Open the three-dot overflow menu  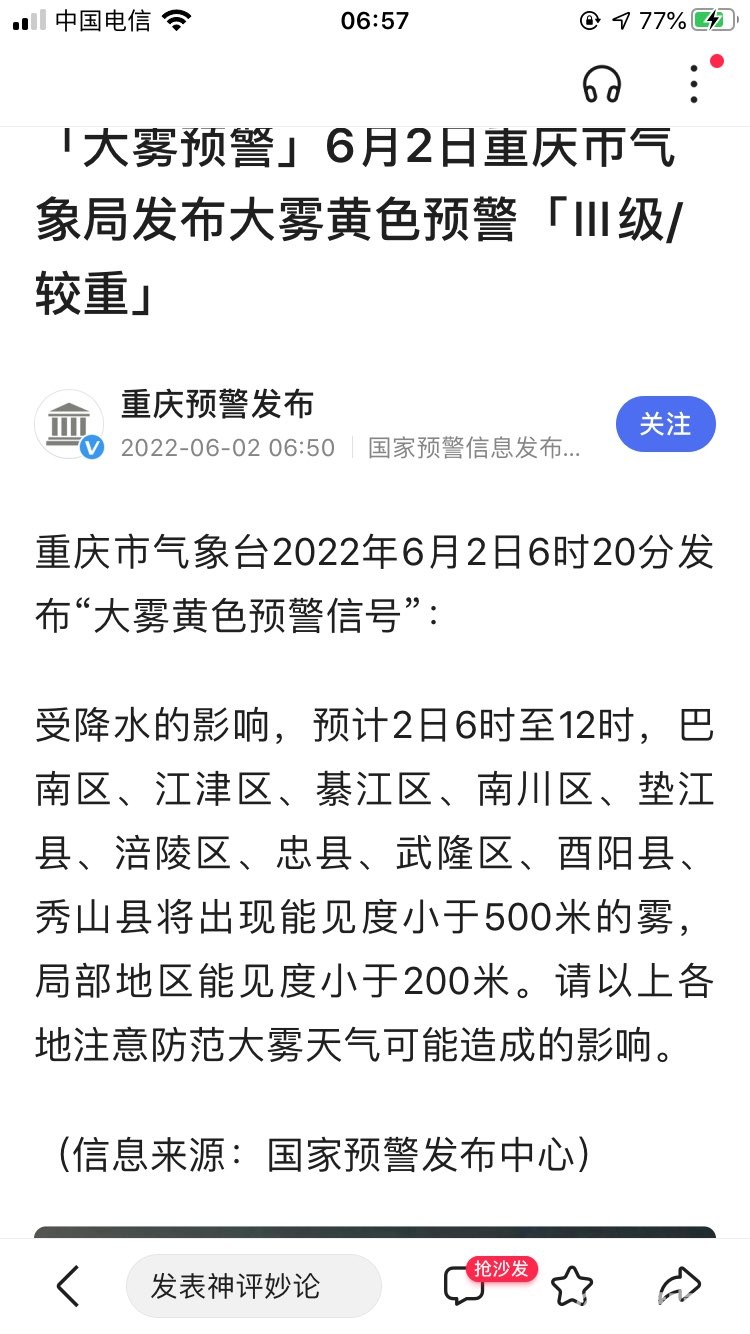(x=694, y=84)
